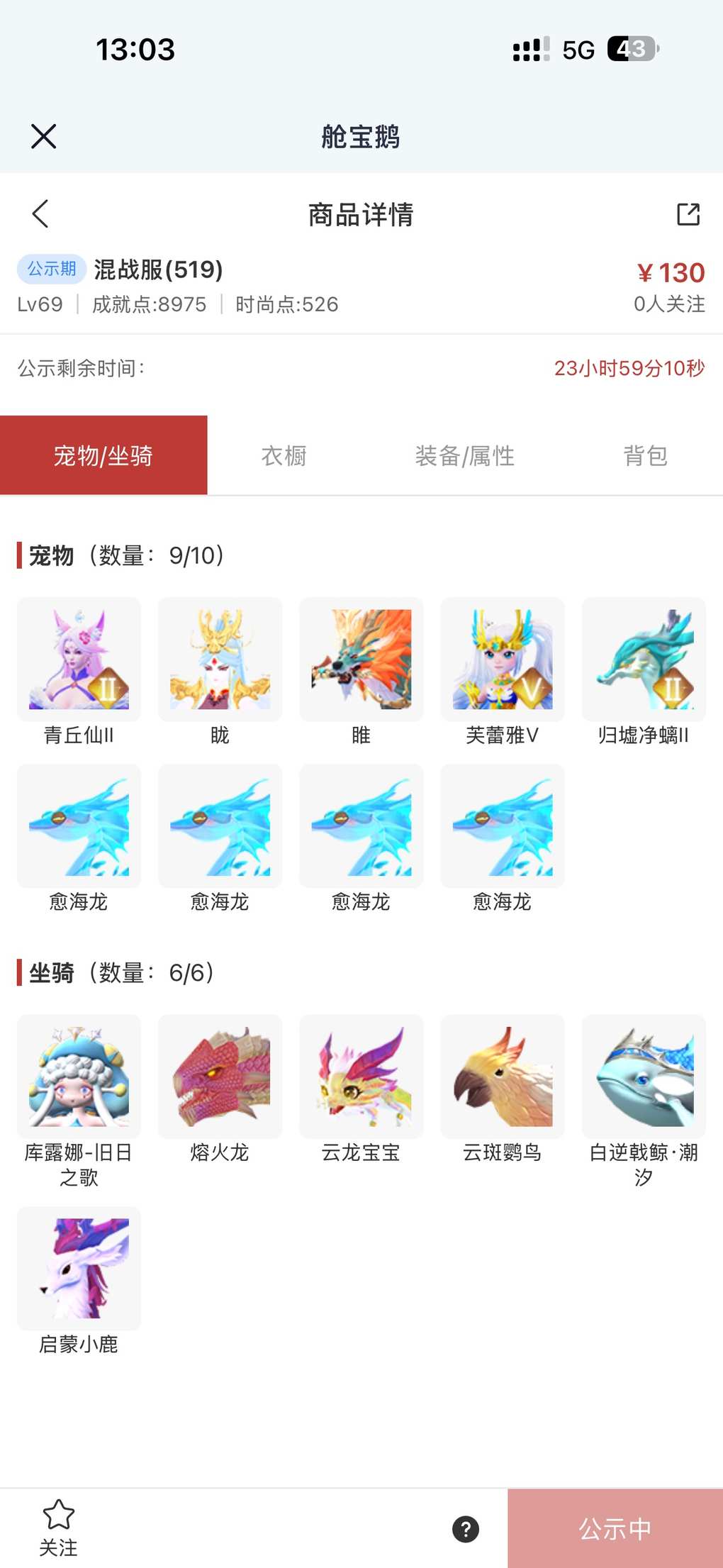The width and height of the screenshot is (723, 1568).
Task: View mount 云龙宝宝
Action: (x=361, y=1077)
